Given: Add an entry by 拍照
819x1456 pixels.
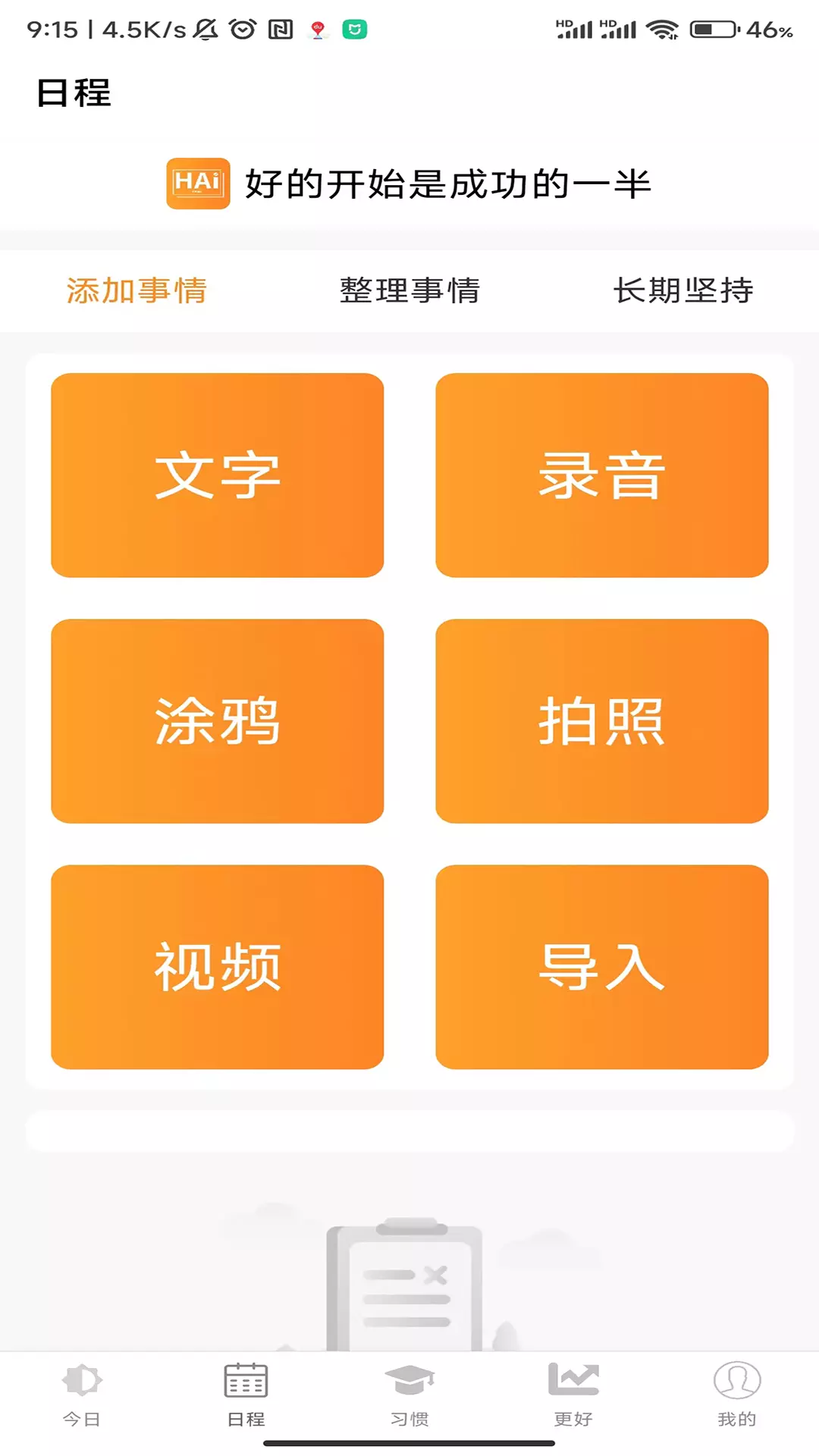Looking at the screenshot, I should [602, 721].
